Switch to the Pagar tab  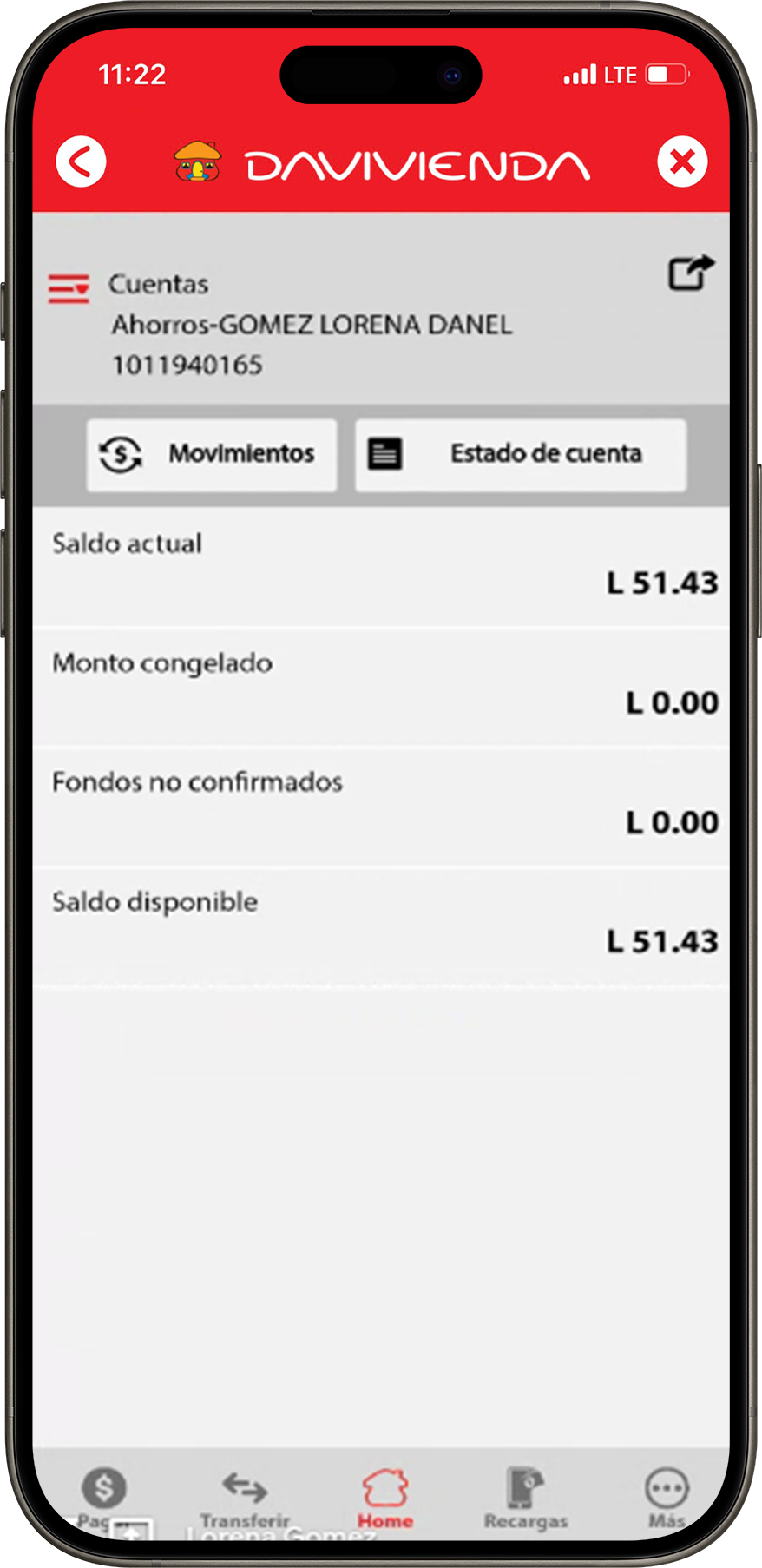point(102,1499)
